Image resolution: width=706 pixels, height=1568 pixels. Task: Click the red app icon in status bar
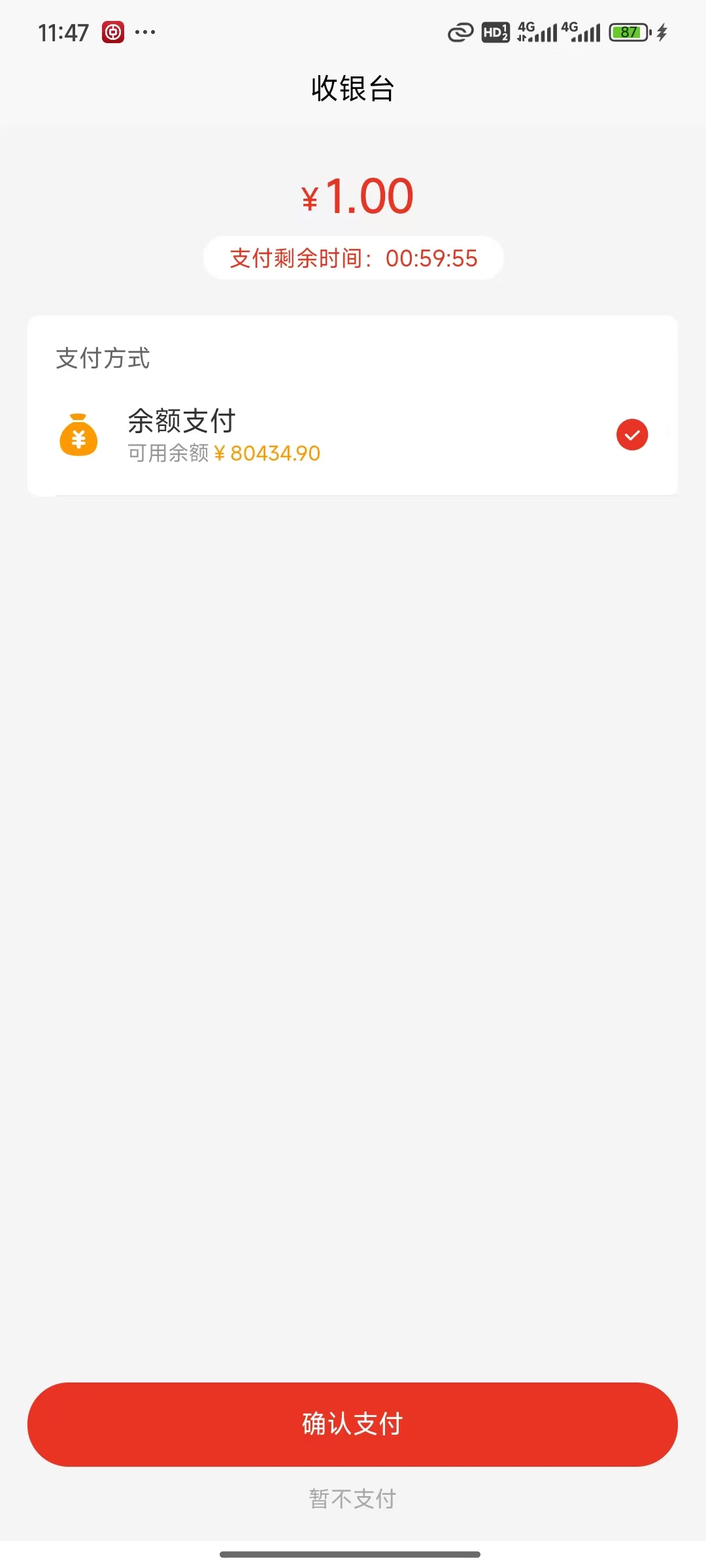[112, 31]
